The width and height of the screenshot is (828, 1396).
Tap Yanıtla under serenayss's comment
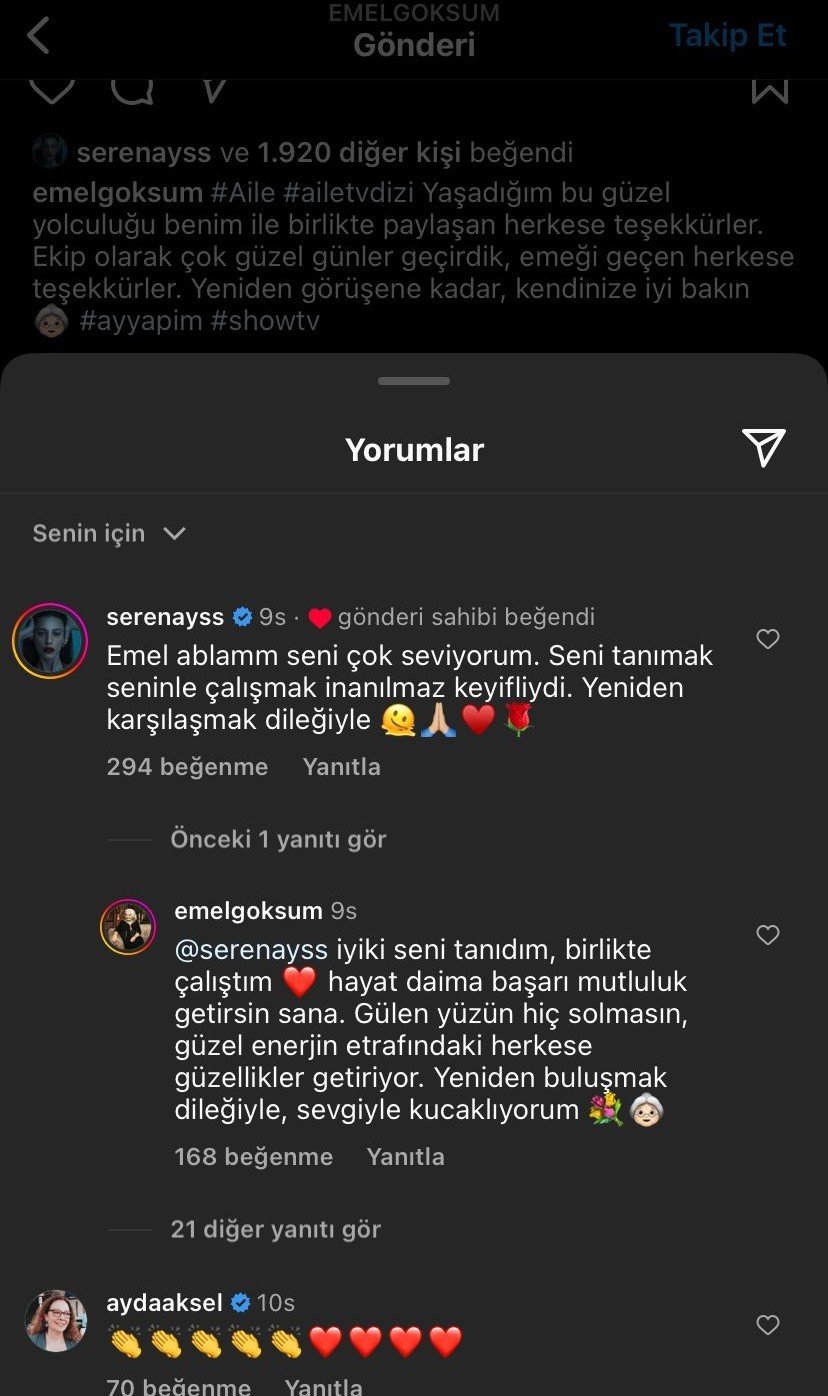pos(341,766)
